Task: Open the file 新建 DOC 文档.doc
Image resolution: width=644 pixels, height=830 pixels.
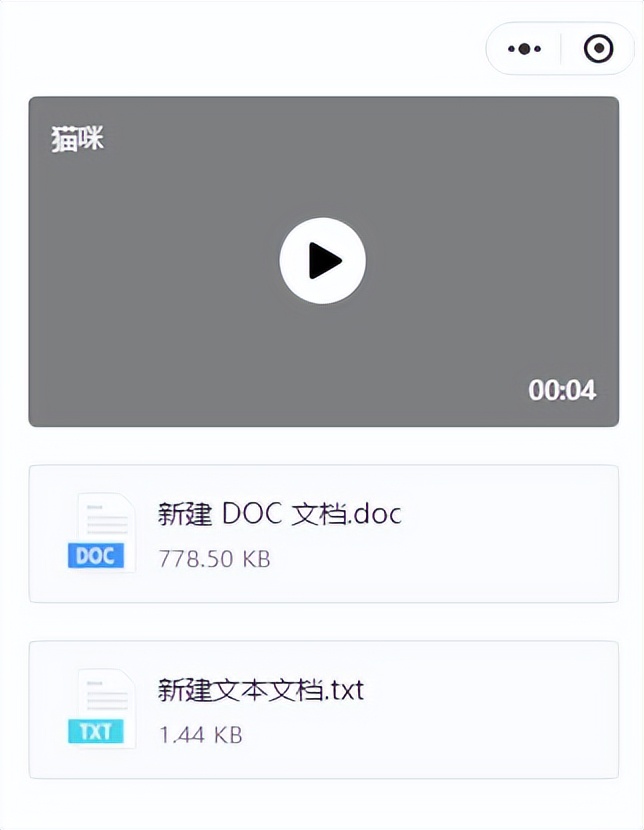Action: [323, 533]
